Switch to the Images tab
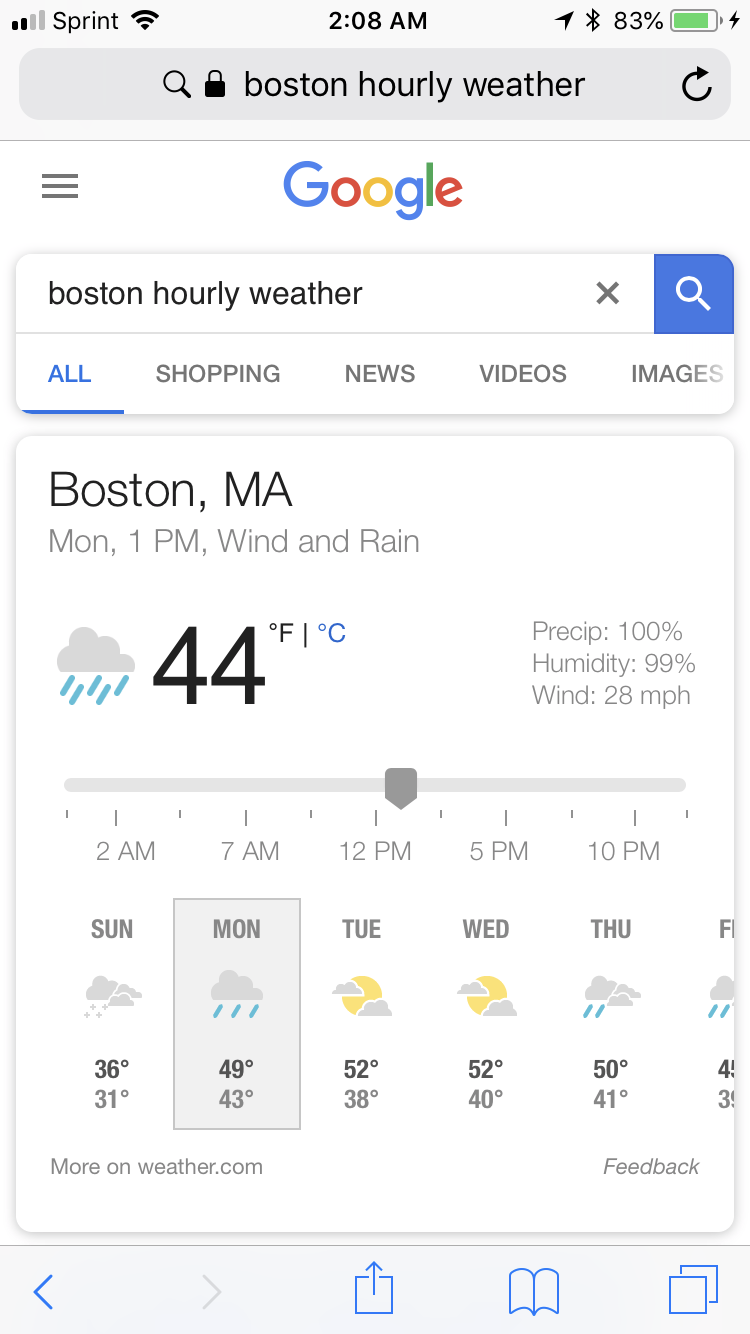Image resolution: width=750 pixels, height=1334 pixels. click(x=677, y=374)
